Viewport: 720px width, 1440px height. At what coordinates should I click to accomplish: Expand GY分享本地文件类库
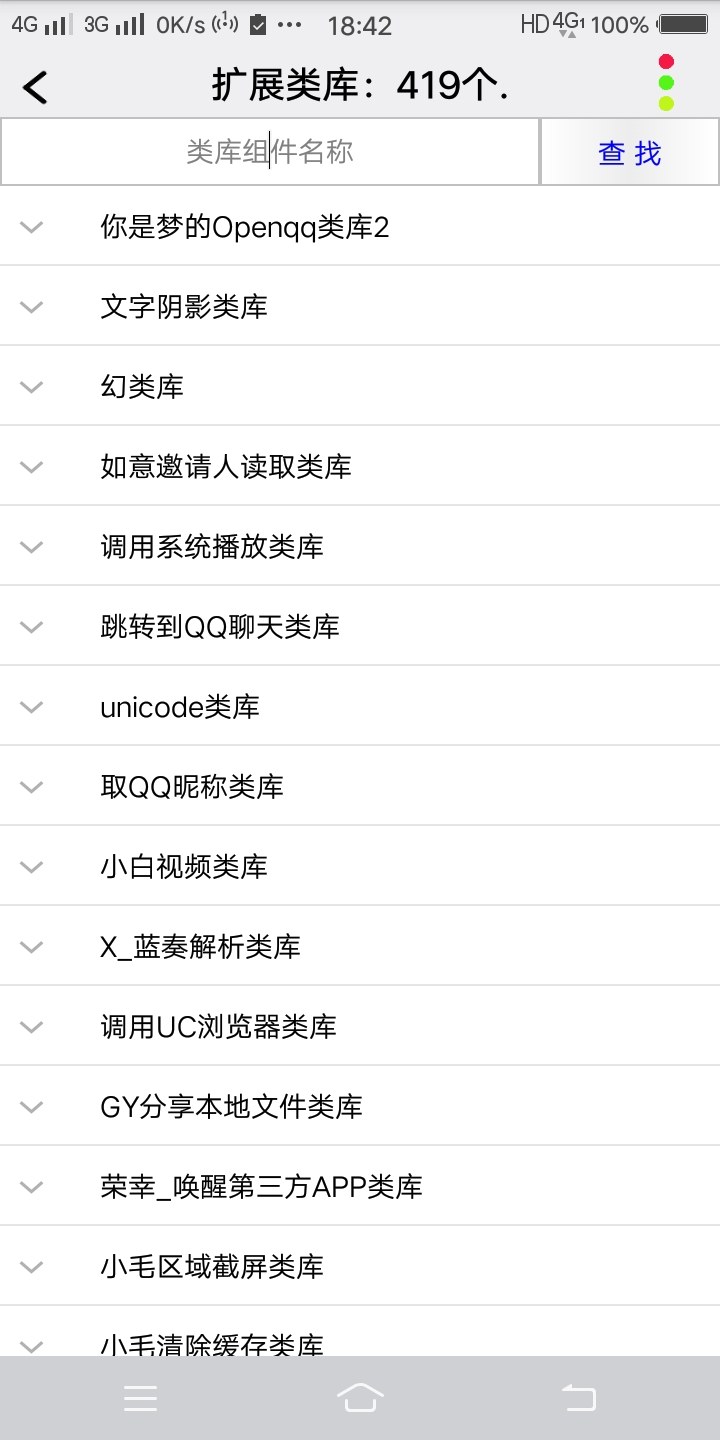click(360, 1106)
